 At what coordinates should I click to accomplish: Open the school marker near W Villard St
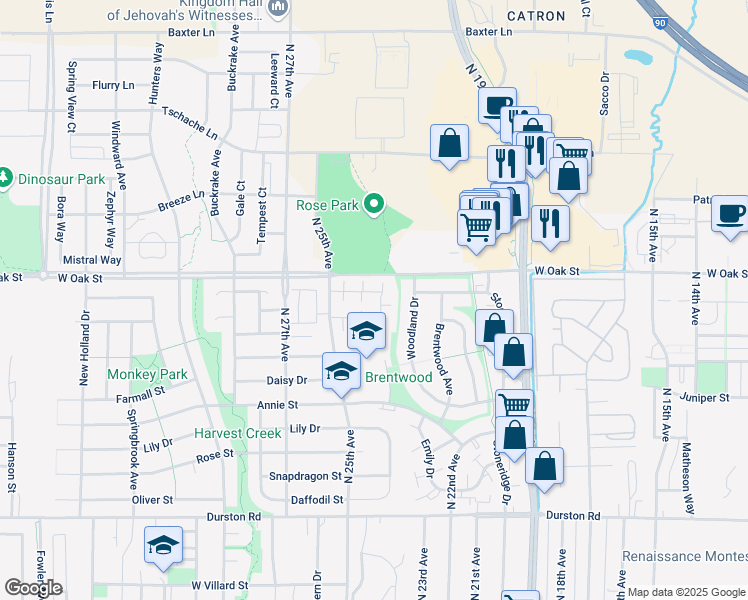pos(163,545)
